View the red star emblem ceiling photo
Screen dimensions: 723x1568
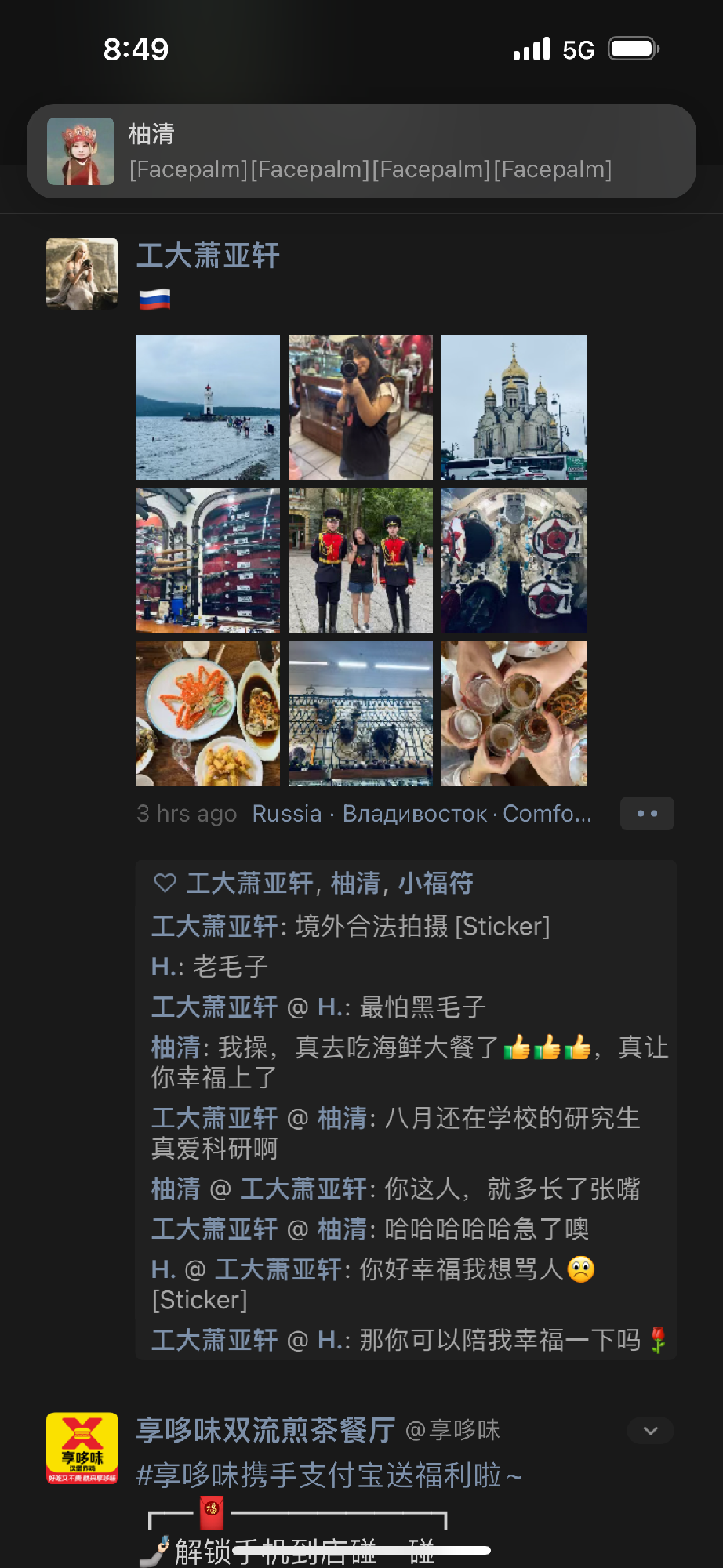tap(514, 560)
